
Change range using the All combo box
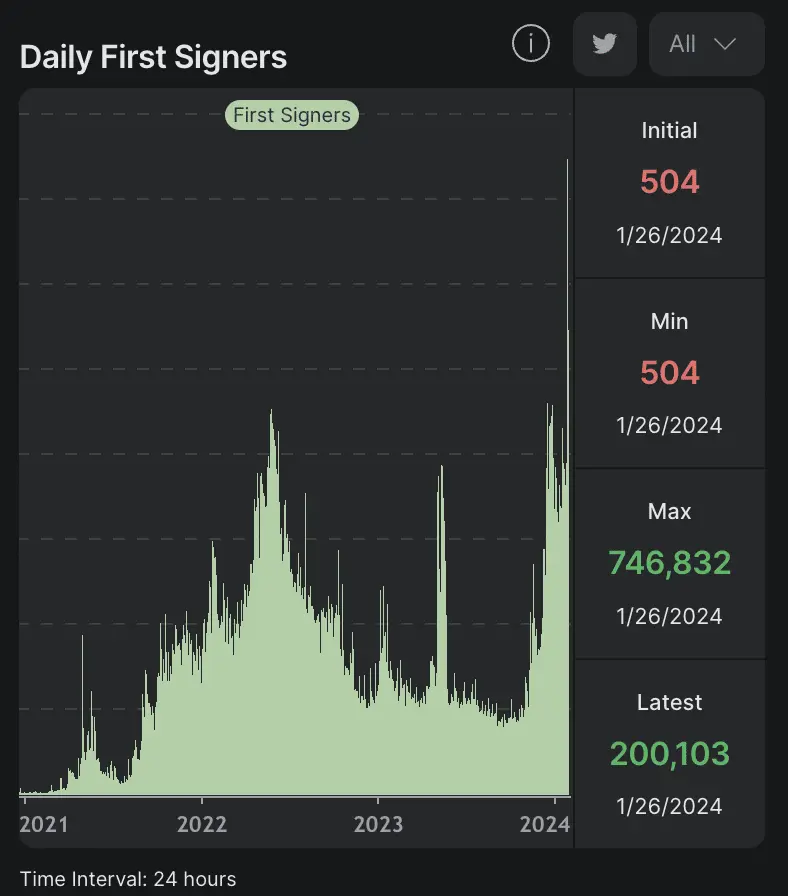click(x=707, y=44)
